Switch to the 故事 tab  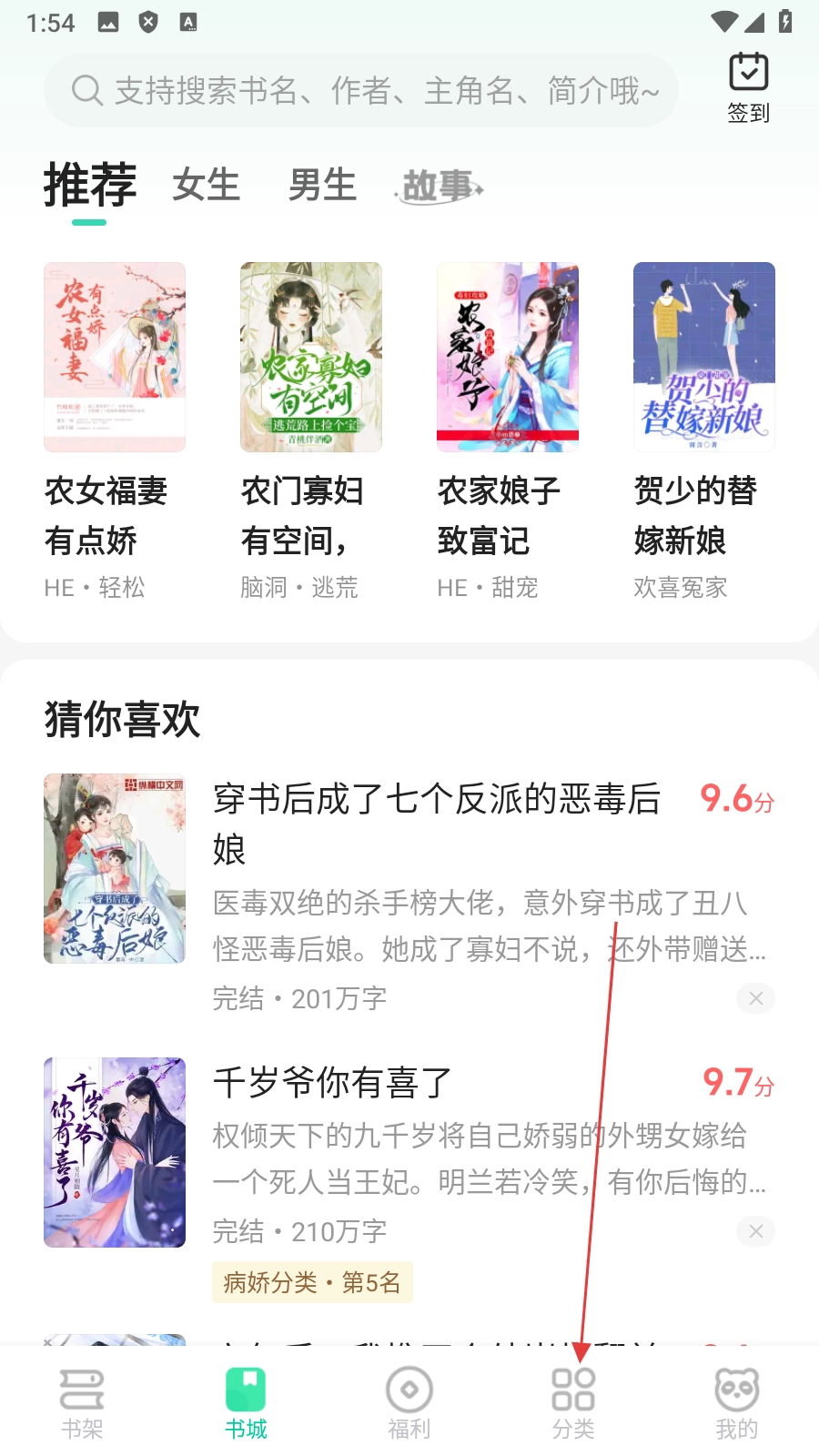pos(440,186)
